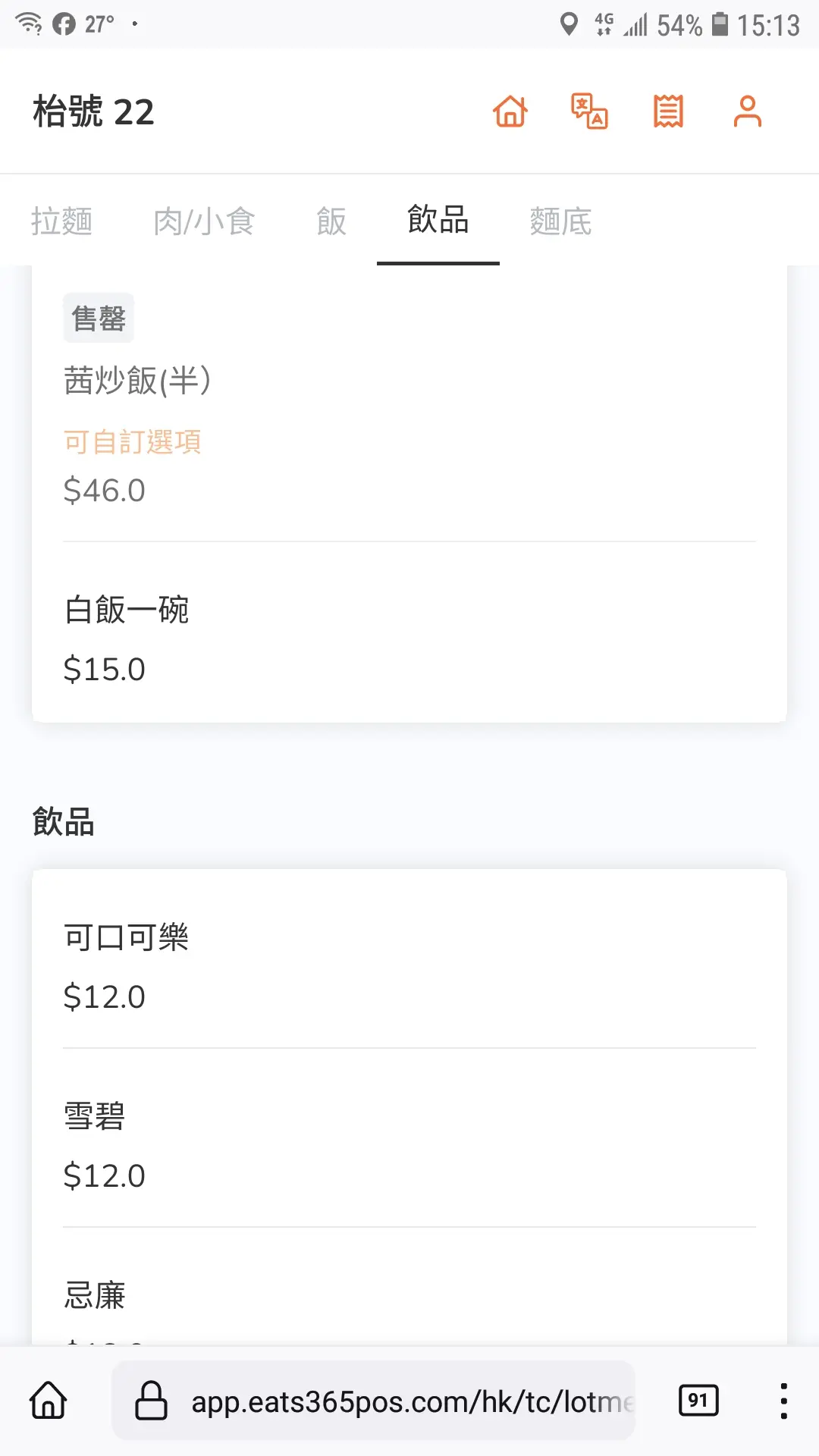Select the 飲品 tab
Screen dimensions: 819x1456
[438, 220]
